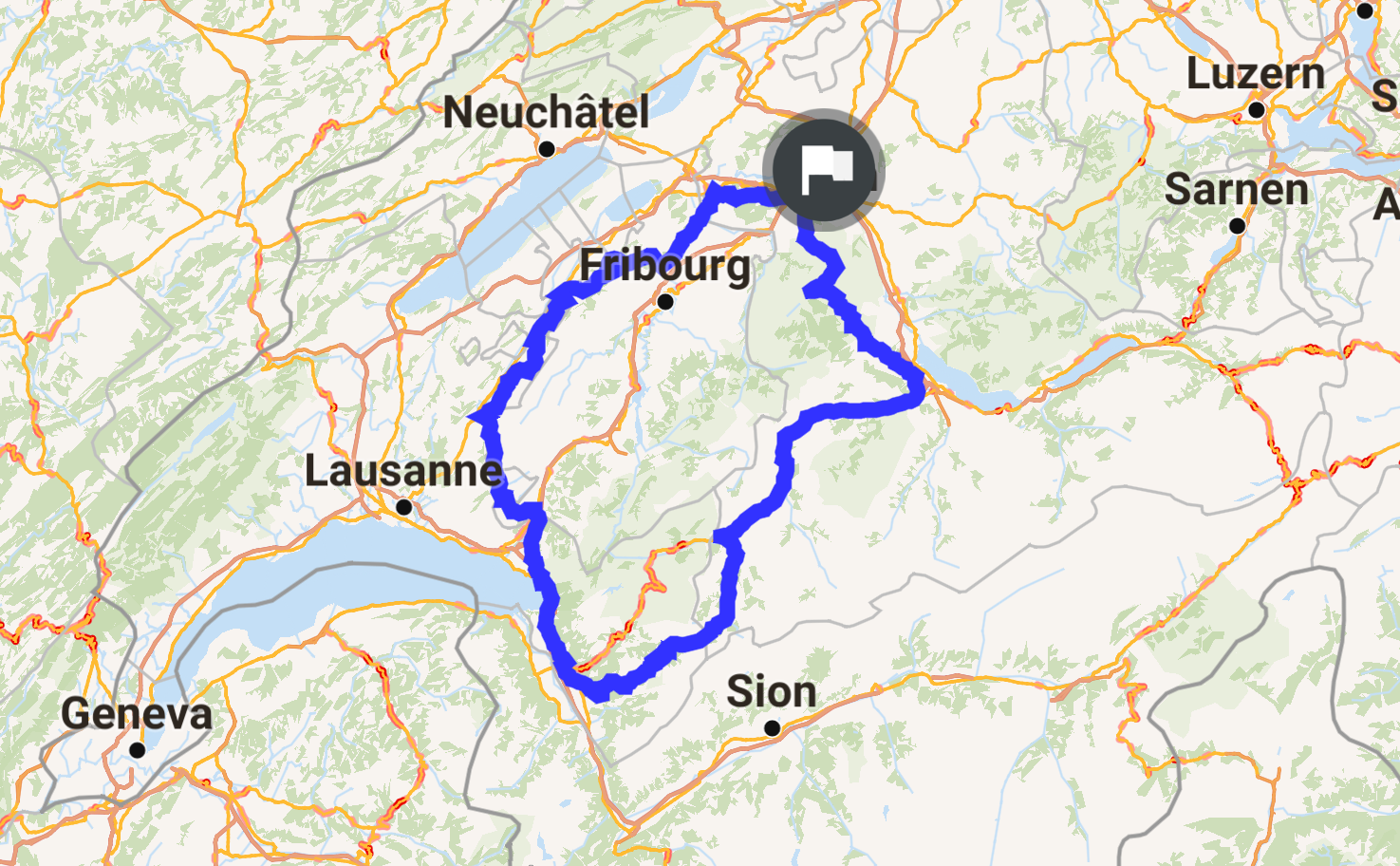Tap the finish flag marker on the route
This screenshot has height=866, width=1400.
(825, 171)
